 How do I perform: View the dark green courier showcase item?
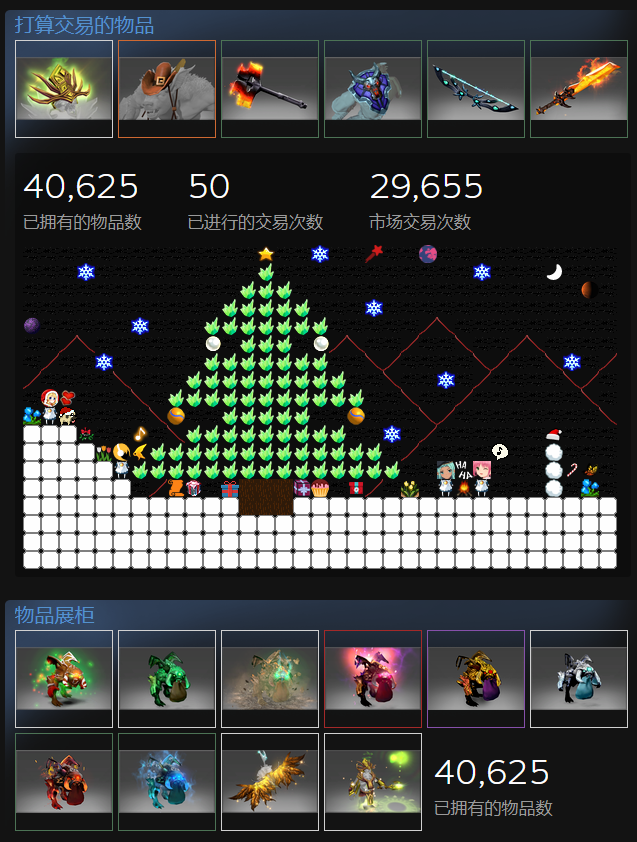click(x=167, y=678)
